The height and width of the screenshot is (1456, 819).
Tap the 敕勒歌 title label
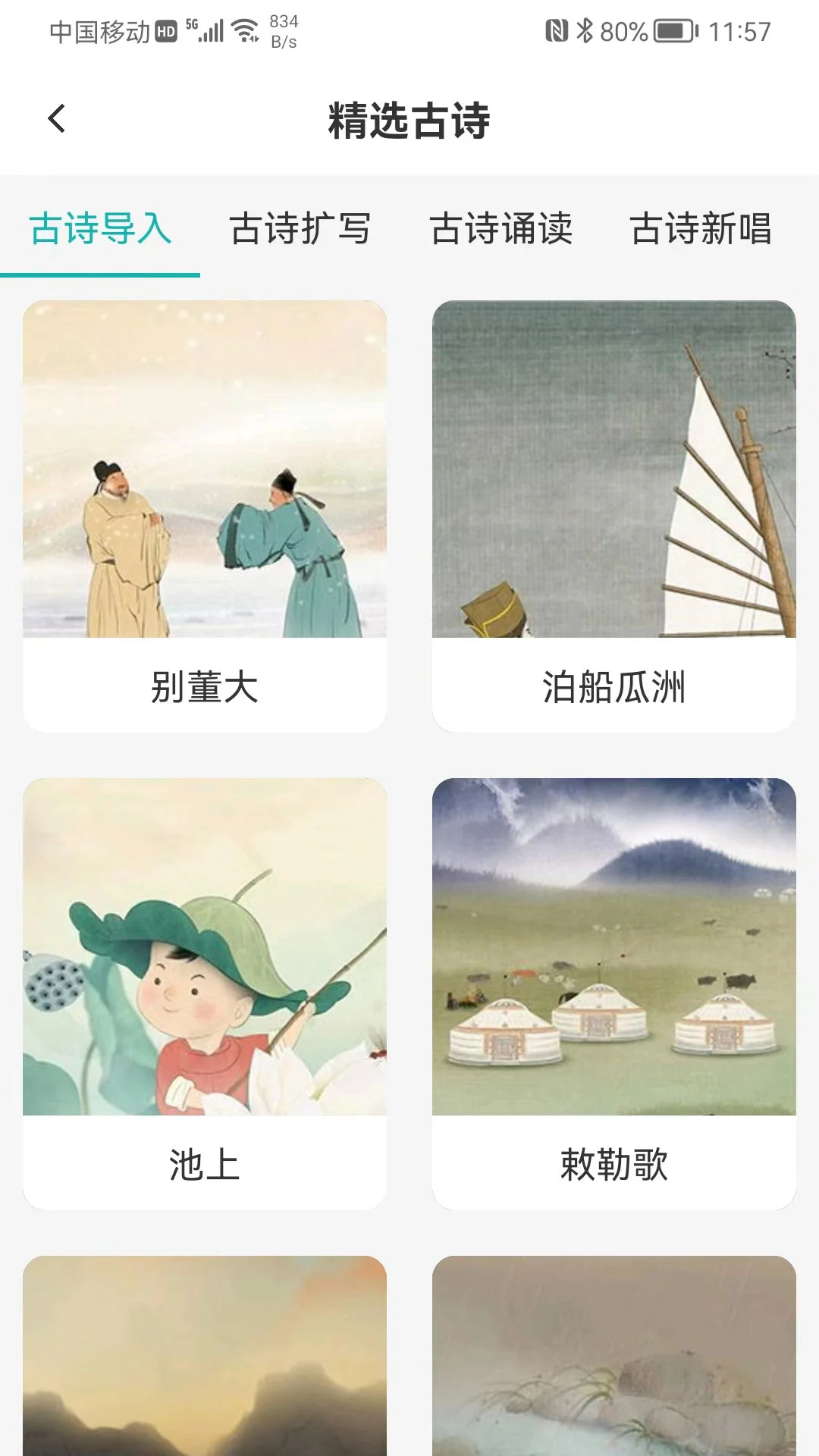[614, 1165]
